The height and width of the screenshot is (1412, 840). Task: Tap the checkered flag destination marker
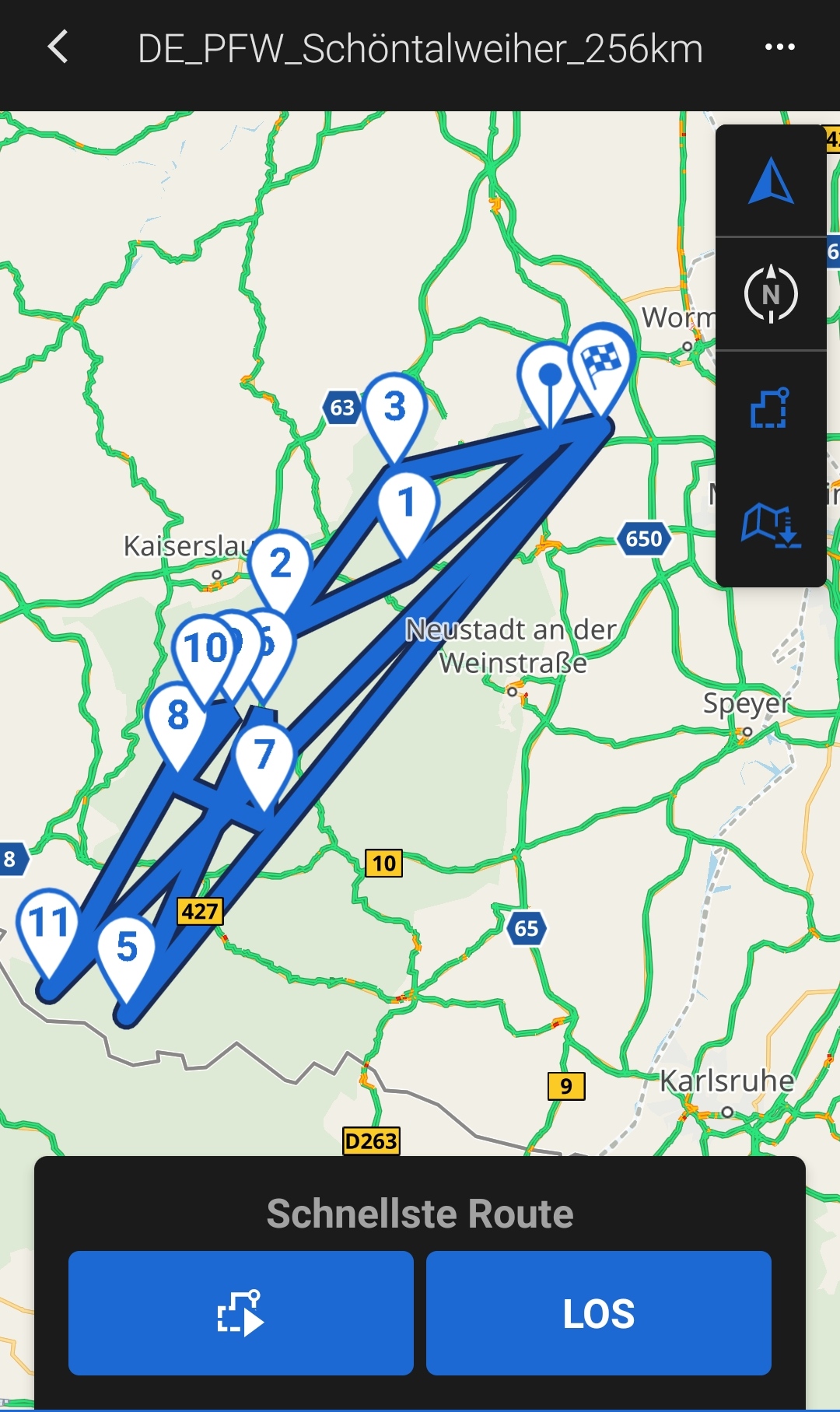[602, 361]
